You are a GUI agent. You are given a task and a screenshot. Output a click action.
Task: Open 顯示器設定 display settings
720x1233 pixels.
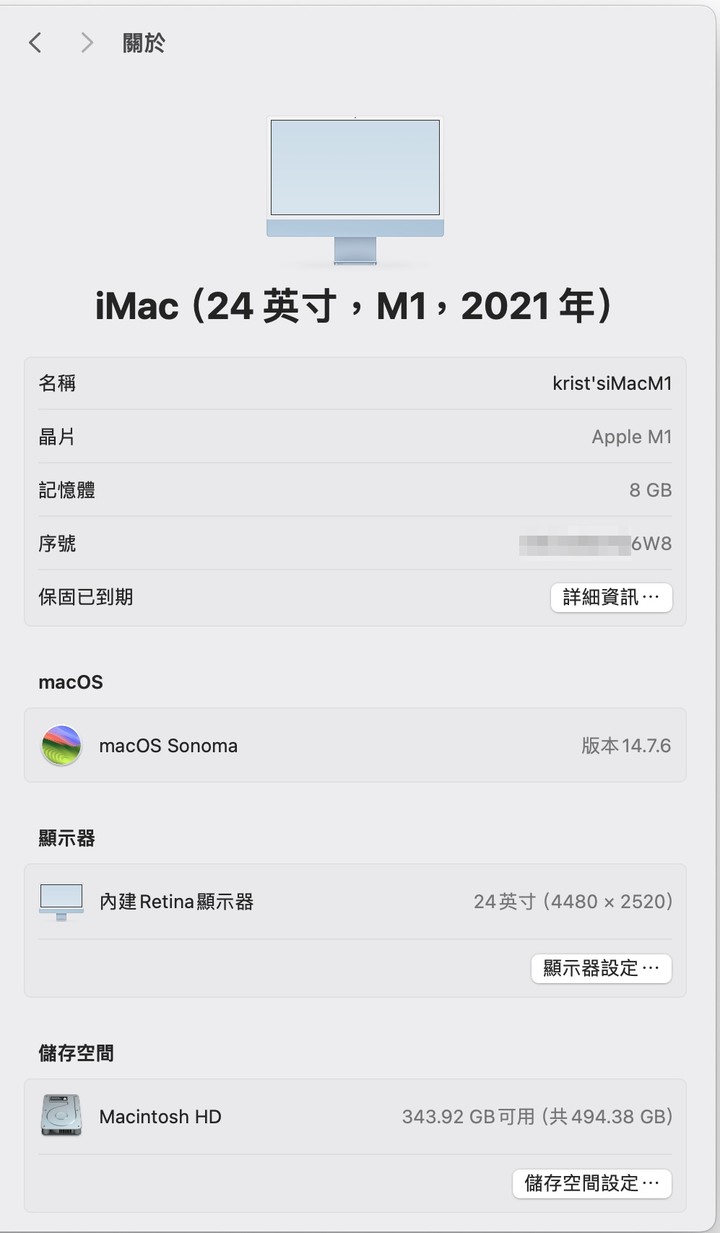tap(601, 968)
